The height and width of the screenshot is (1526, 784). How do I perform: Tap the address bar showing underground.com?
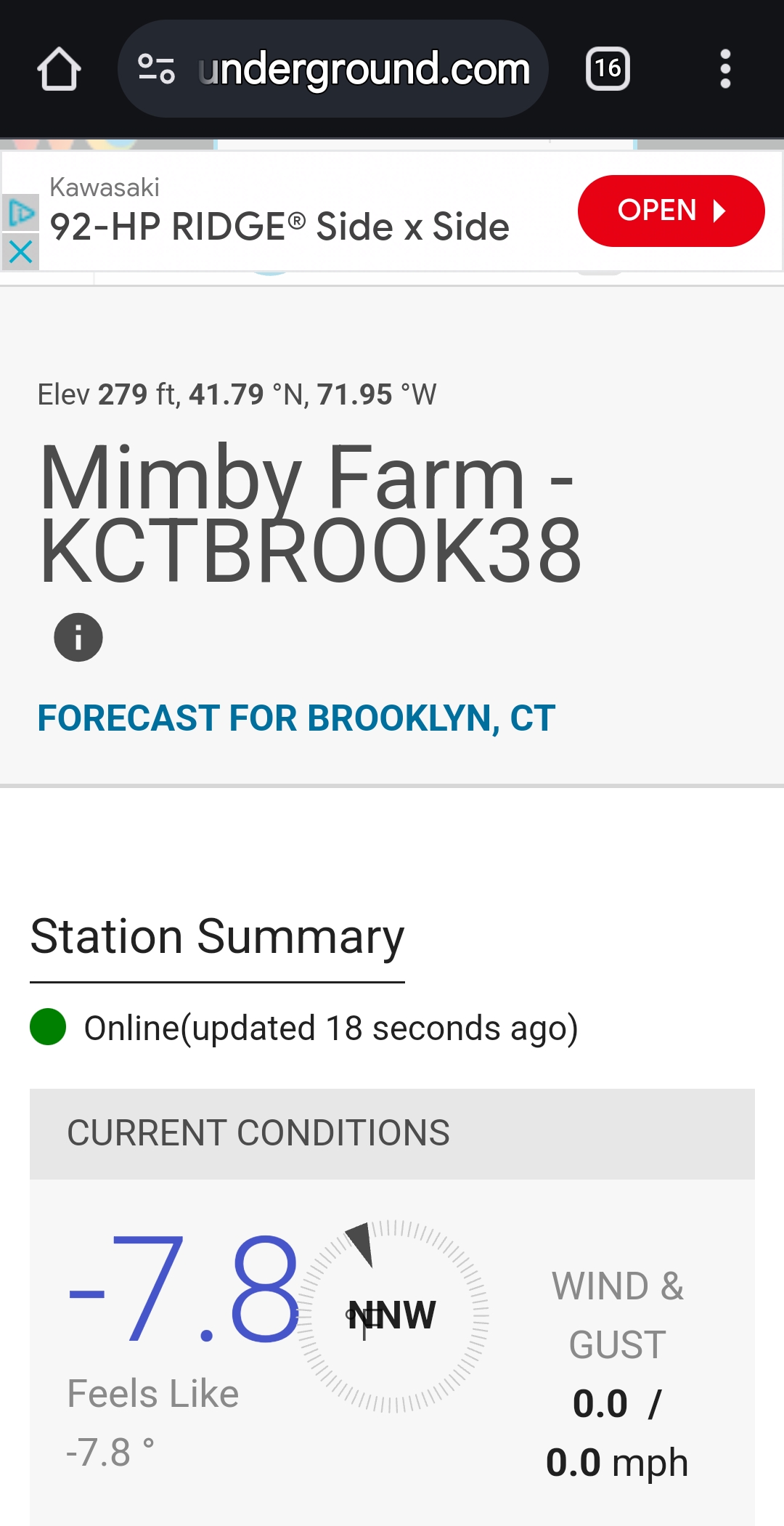point(332,69)
